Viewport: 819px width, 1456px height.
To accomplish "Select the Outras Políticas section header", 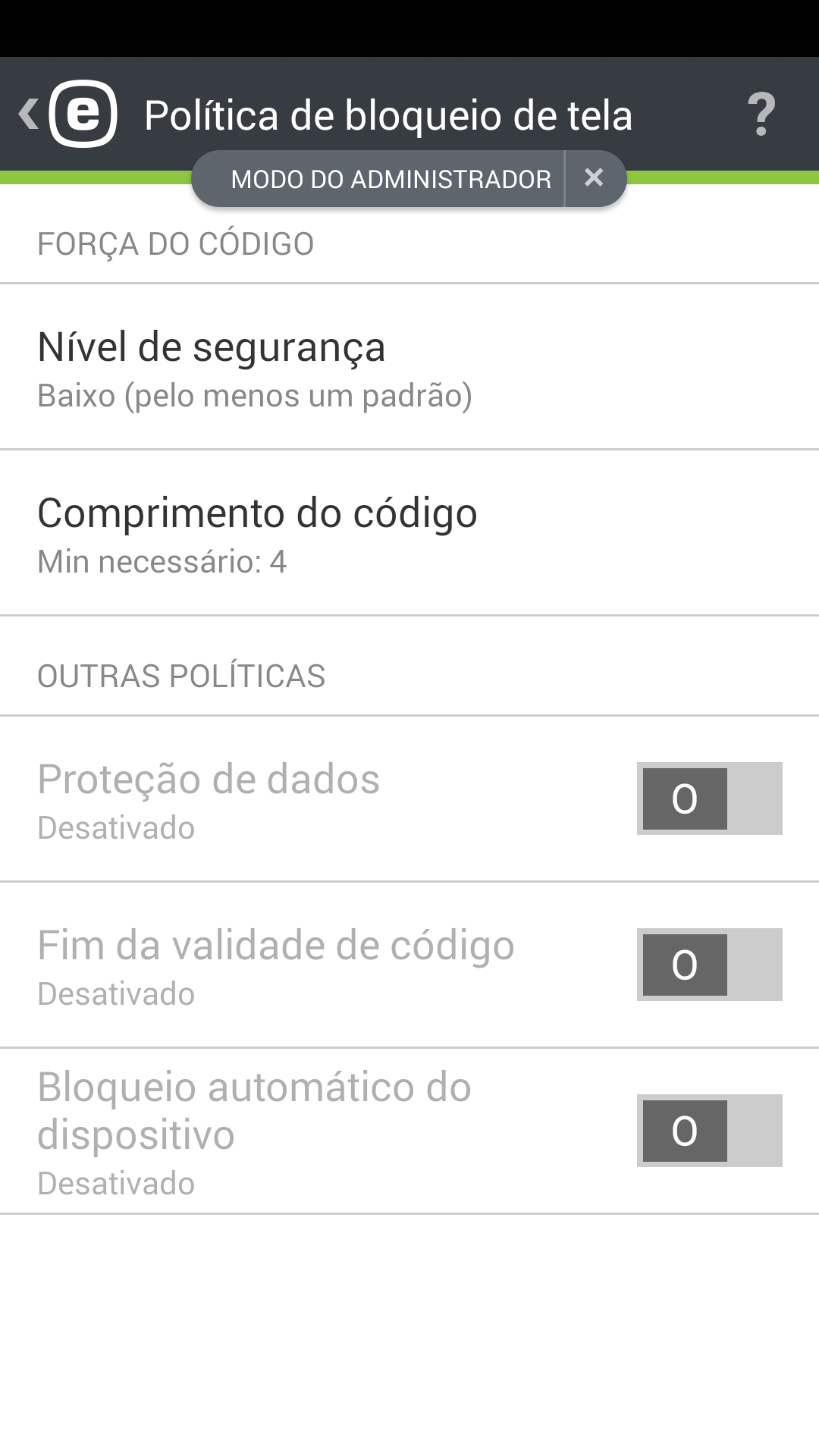I will tap(182, 673).
